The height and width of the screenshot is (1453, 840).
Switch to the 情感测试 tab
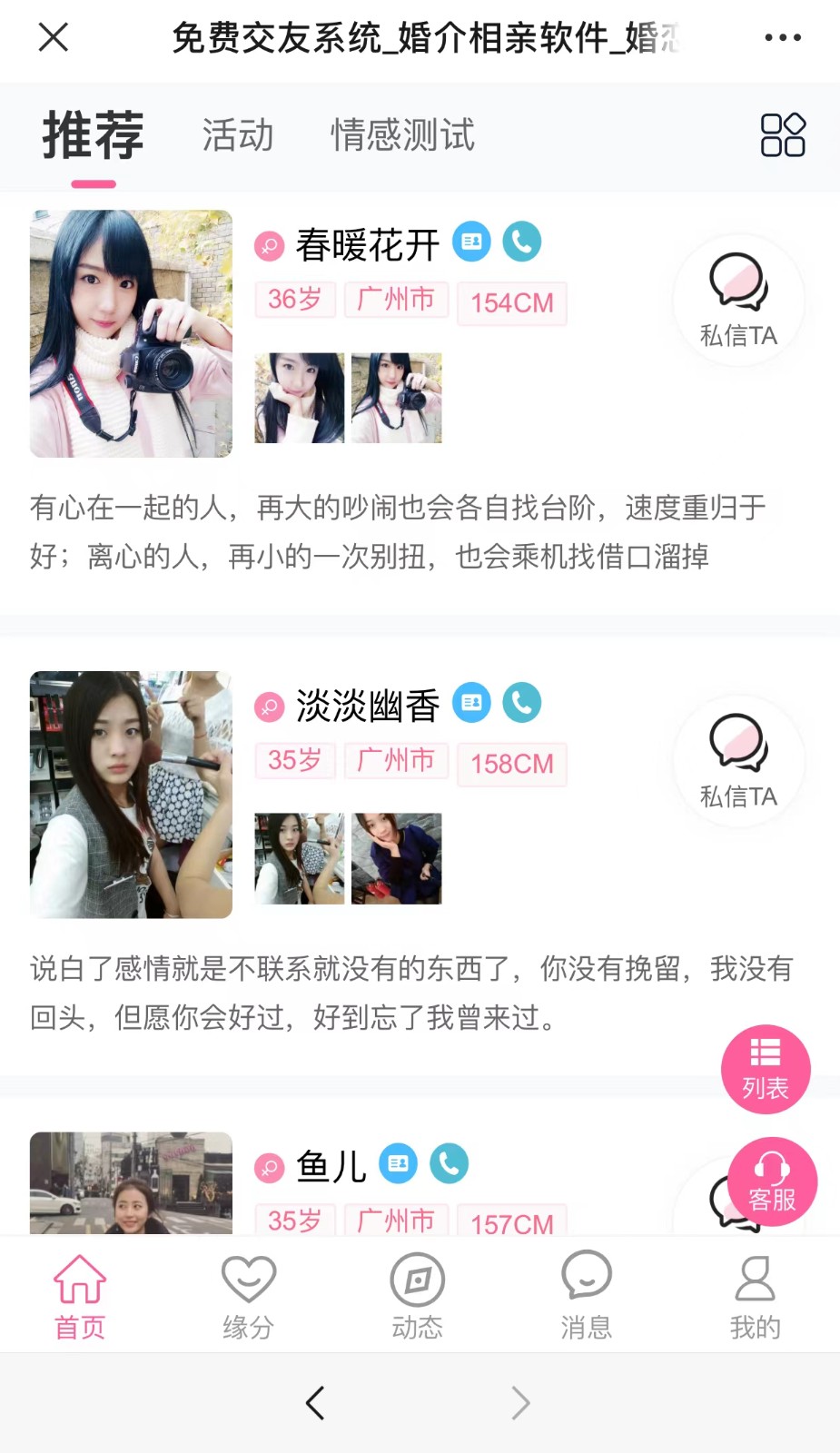[403, 135]
